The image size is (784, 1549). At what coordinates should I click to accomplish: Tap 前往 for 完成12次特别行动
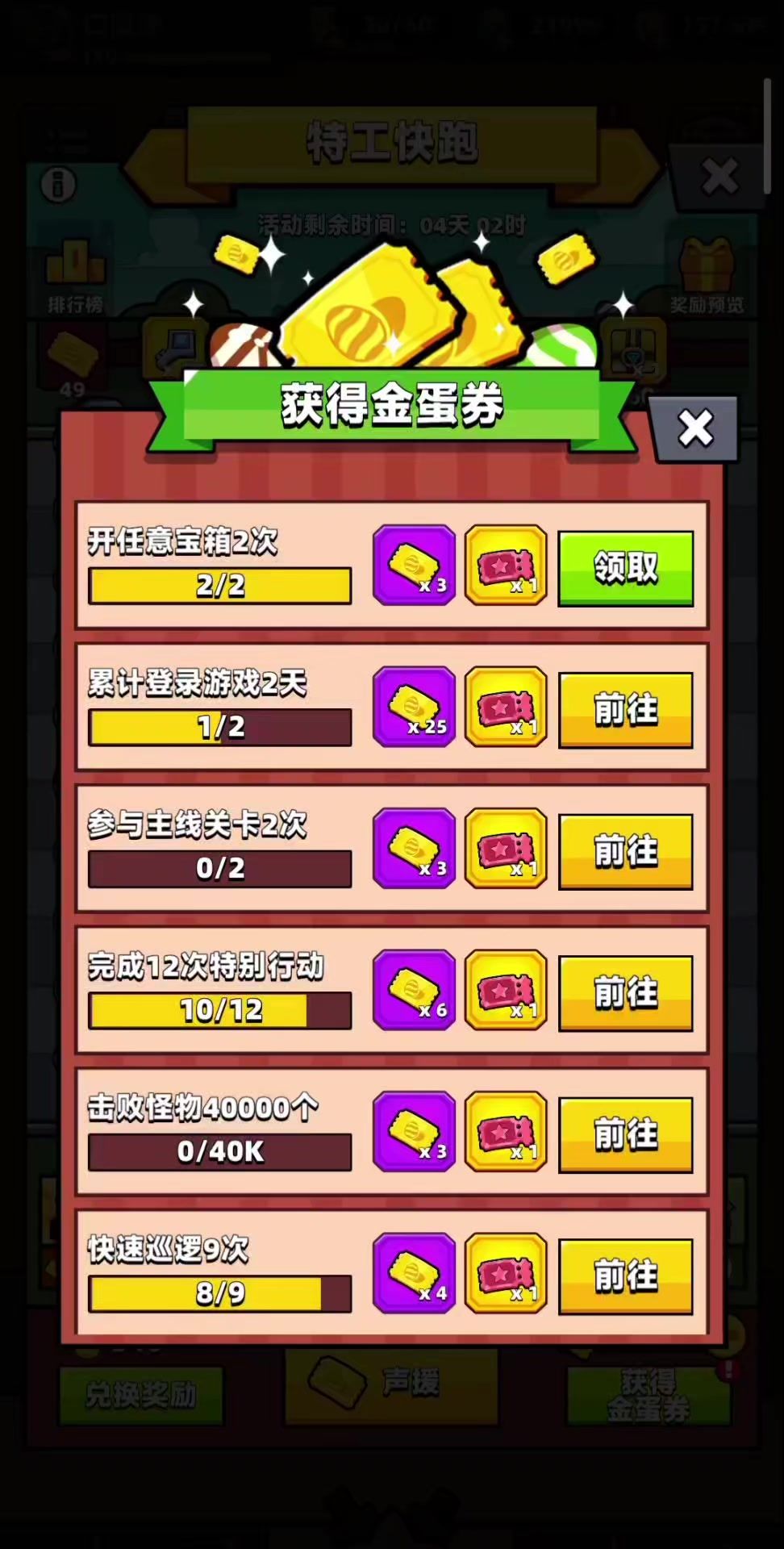point(625,992)
